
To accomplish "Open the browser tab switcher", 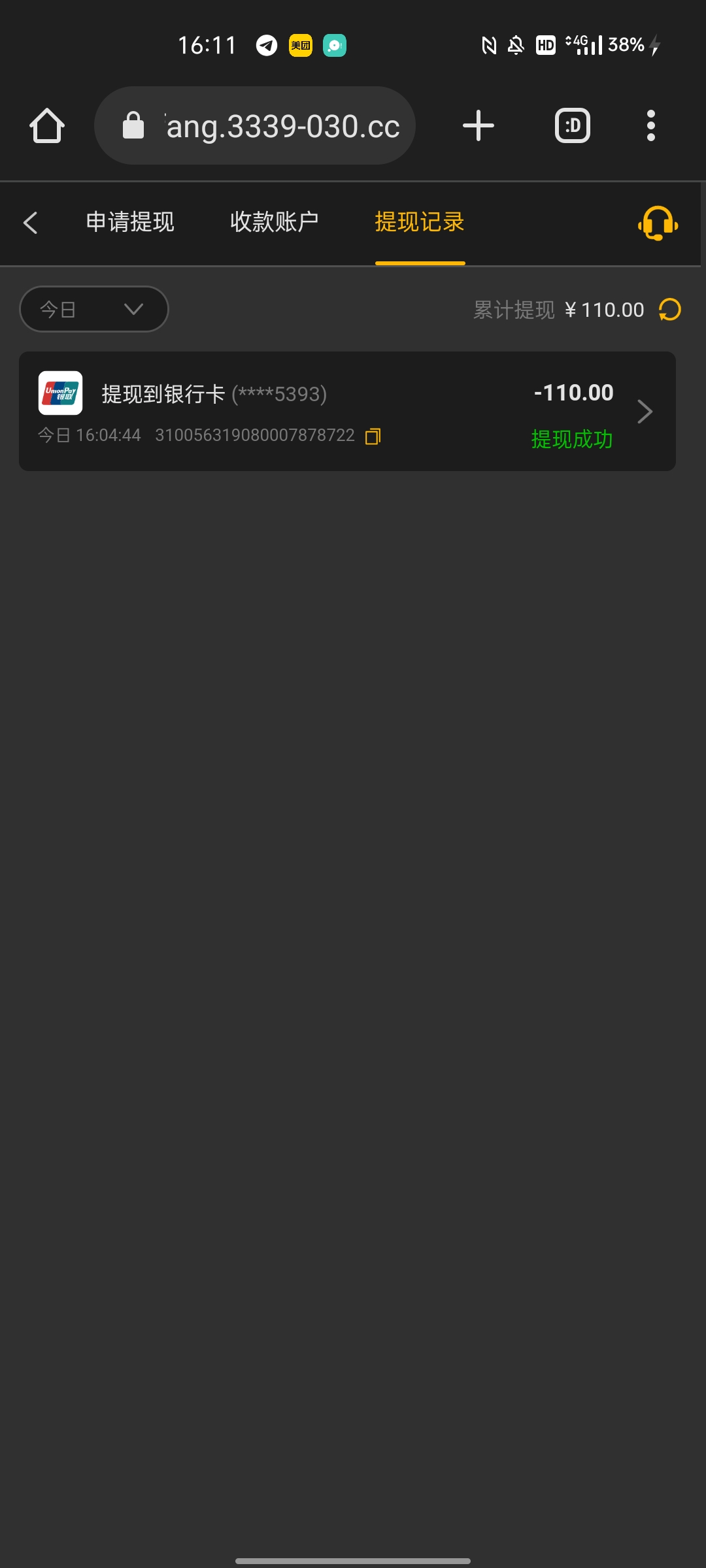I will coord(573,125).
